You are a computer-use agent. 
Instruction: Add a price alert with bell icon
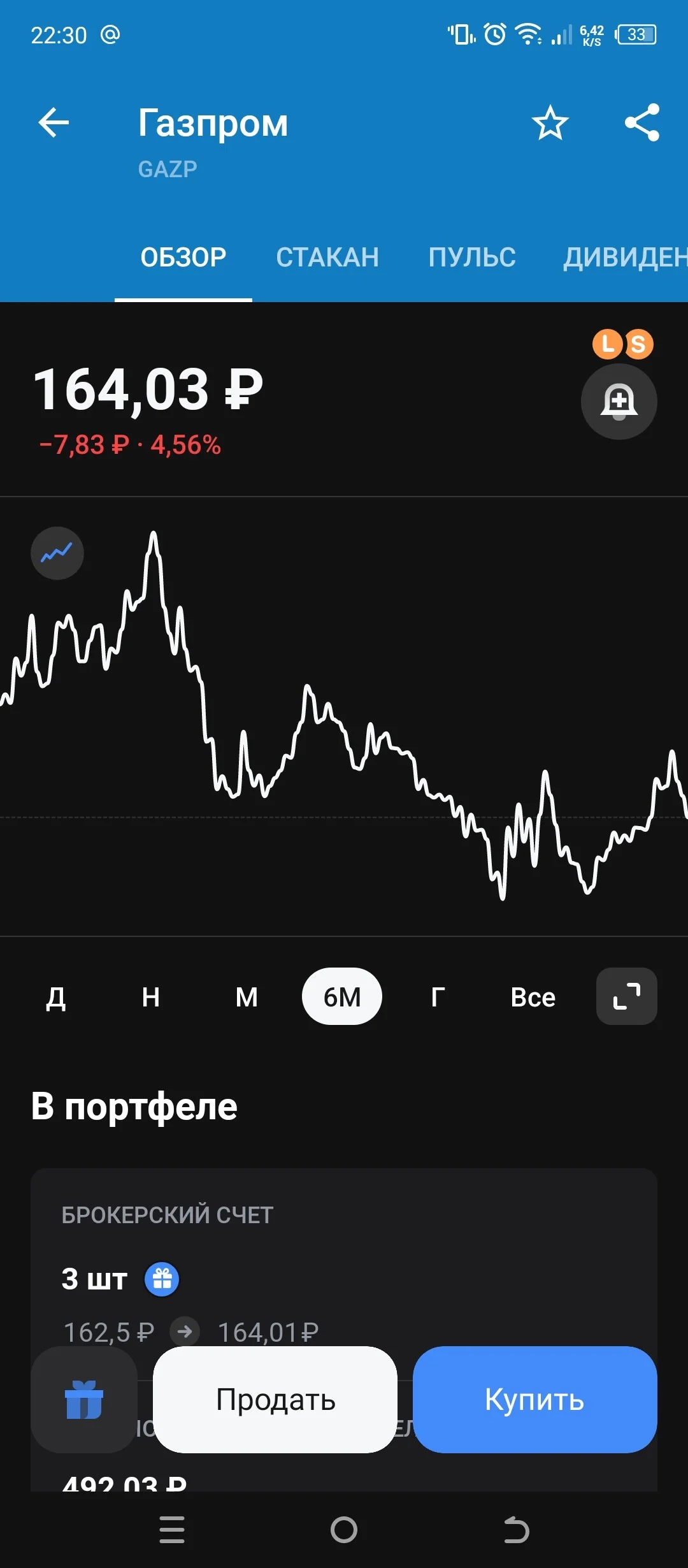coord(619,402)
